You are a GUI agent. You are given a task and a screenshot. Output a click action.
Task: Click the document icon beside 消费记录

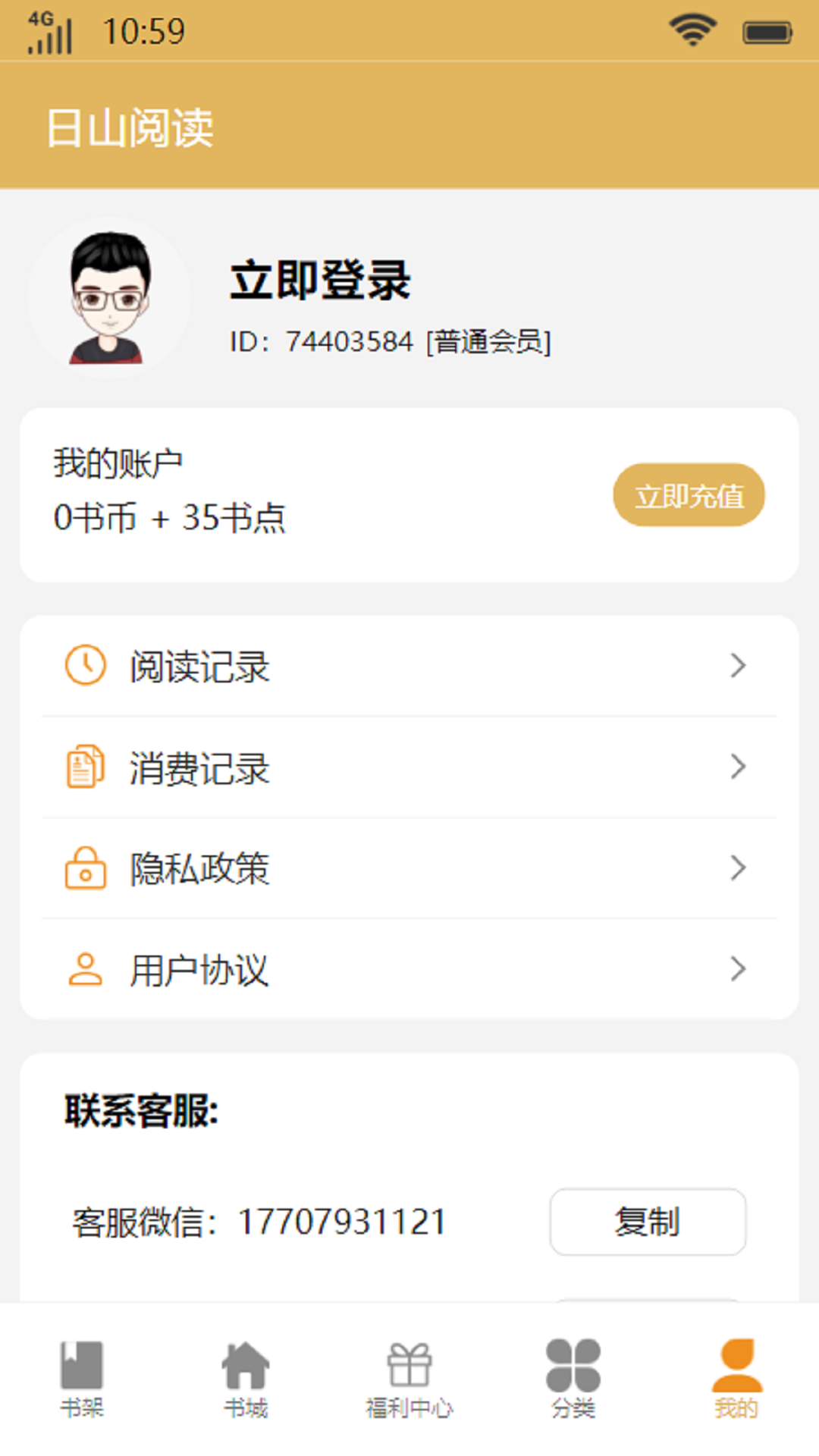[x=86, y=767]
